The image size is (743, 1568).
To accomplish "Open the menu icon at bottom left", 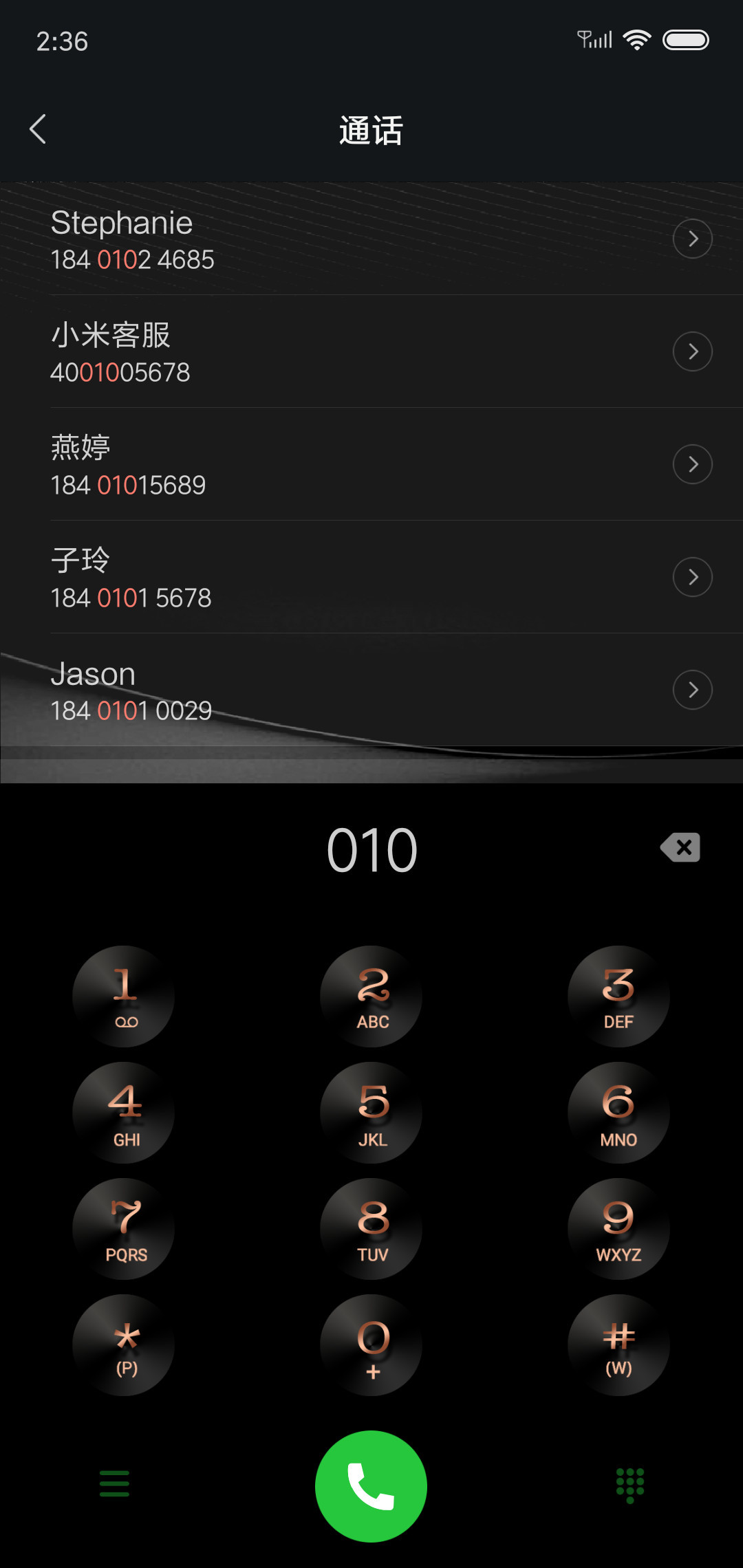I will click(114, 1483).
